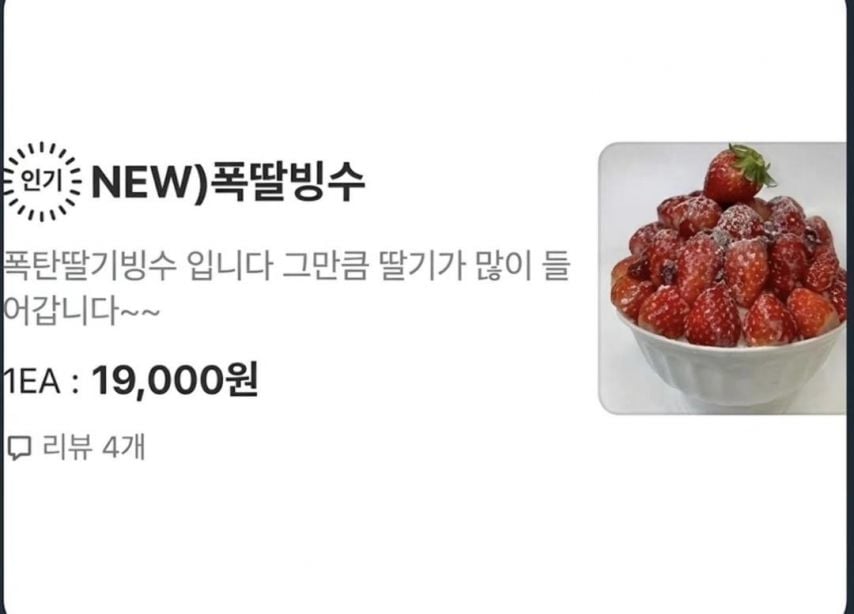The image size is (854, 614).
Task: View the strawberry bingsu photo thumbnail
Action: 722,278
